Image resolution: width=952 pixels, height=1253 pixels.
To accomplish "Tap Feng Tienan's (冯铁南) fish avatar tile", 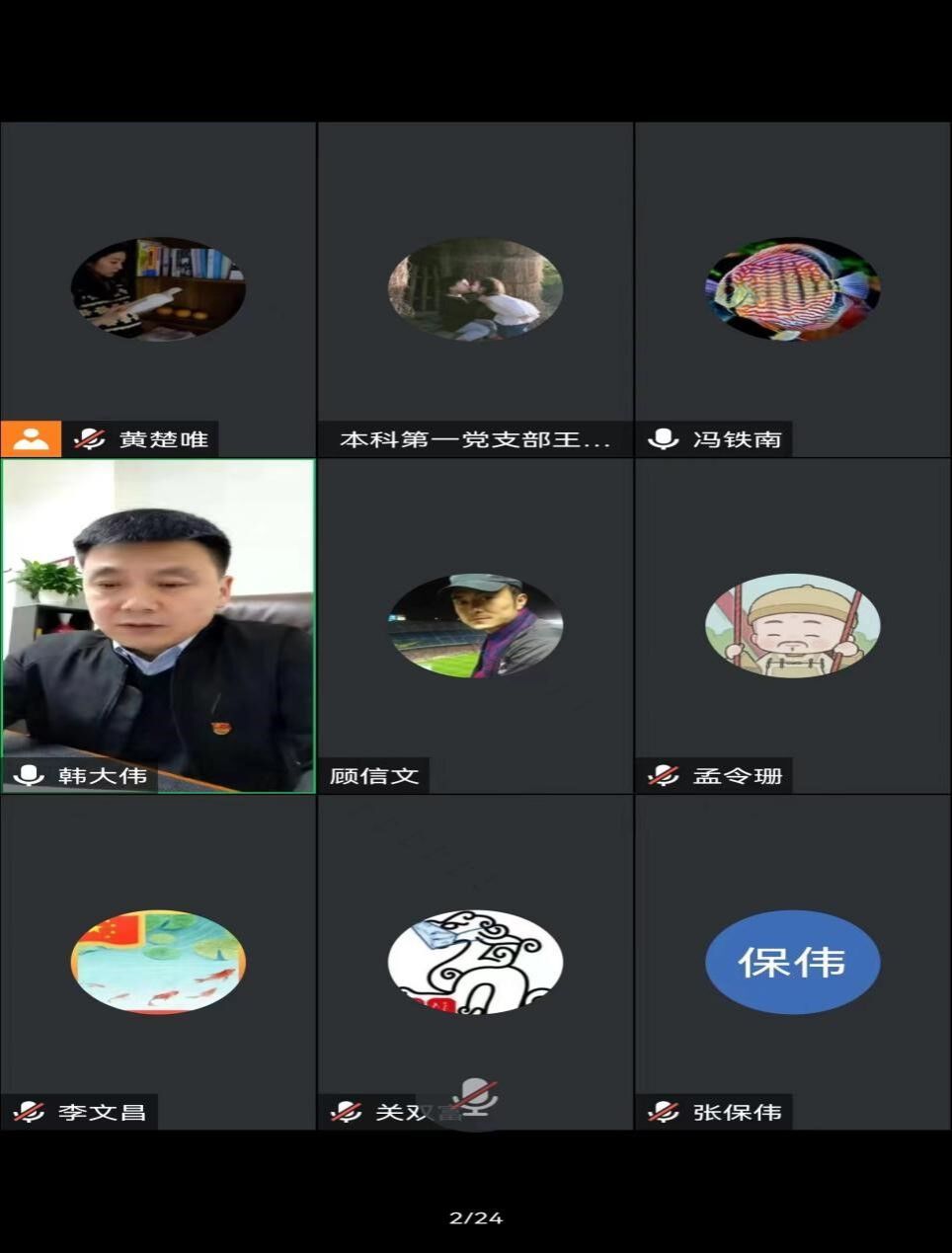I will pos(792,289).
